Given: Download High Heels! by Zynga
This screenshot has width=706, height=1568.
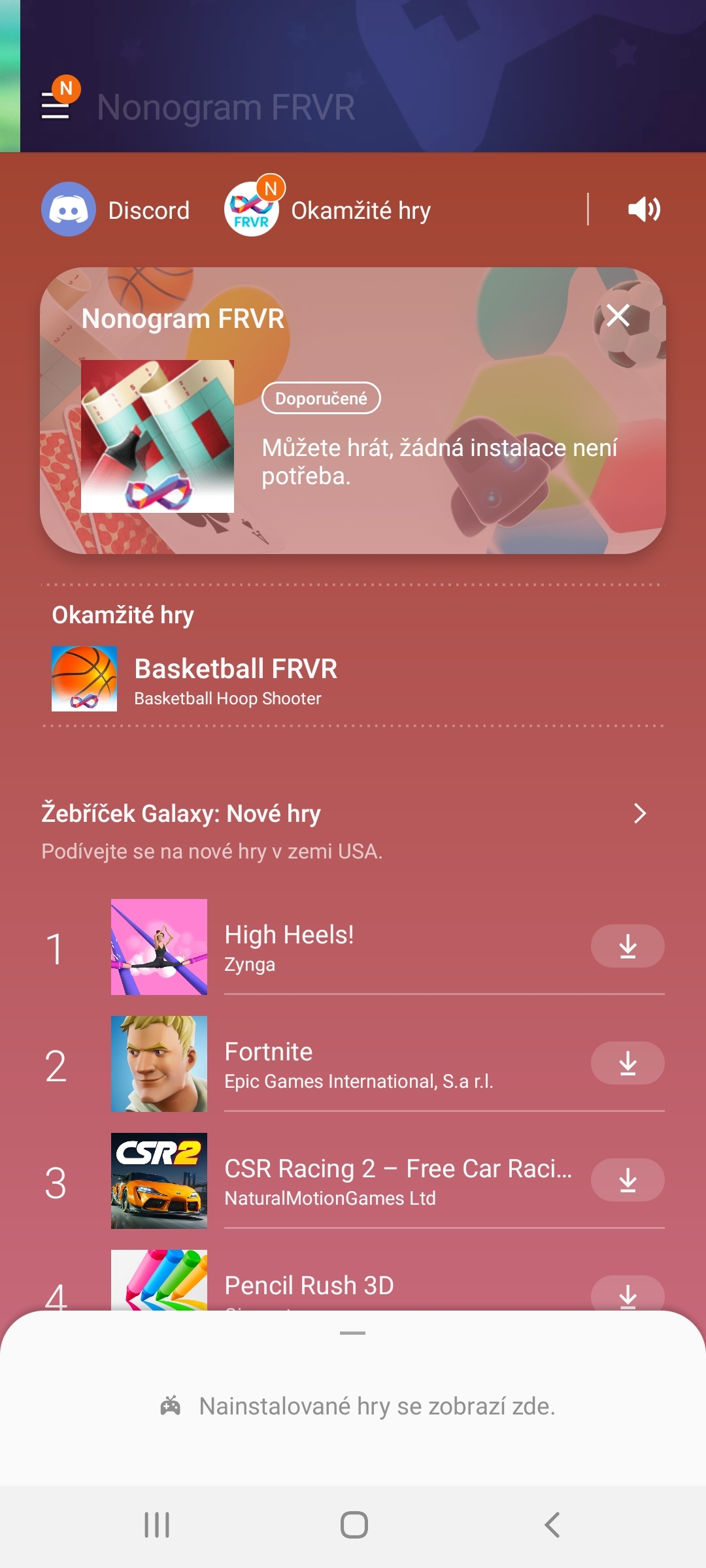Looking at the screenshot, I should (x=627, y=946).
